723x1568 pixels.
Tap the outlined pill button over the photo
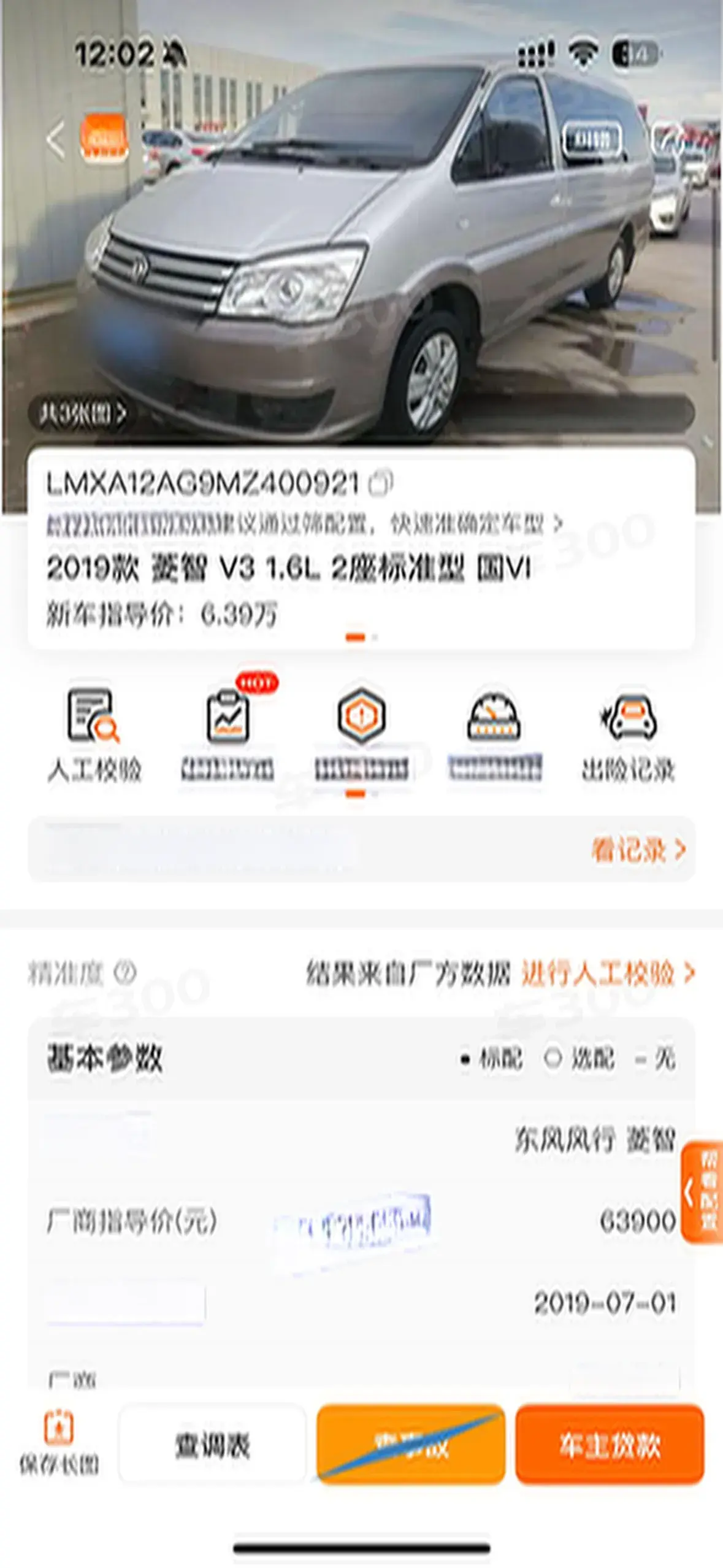(592, 140)
